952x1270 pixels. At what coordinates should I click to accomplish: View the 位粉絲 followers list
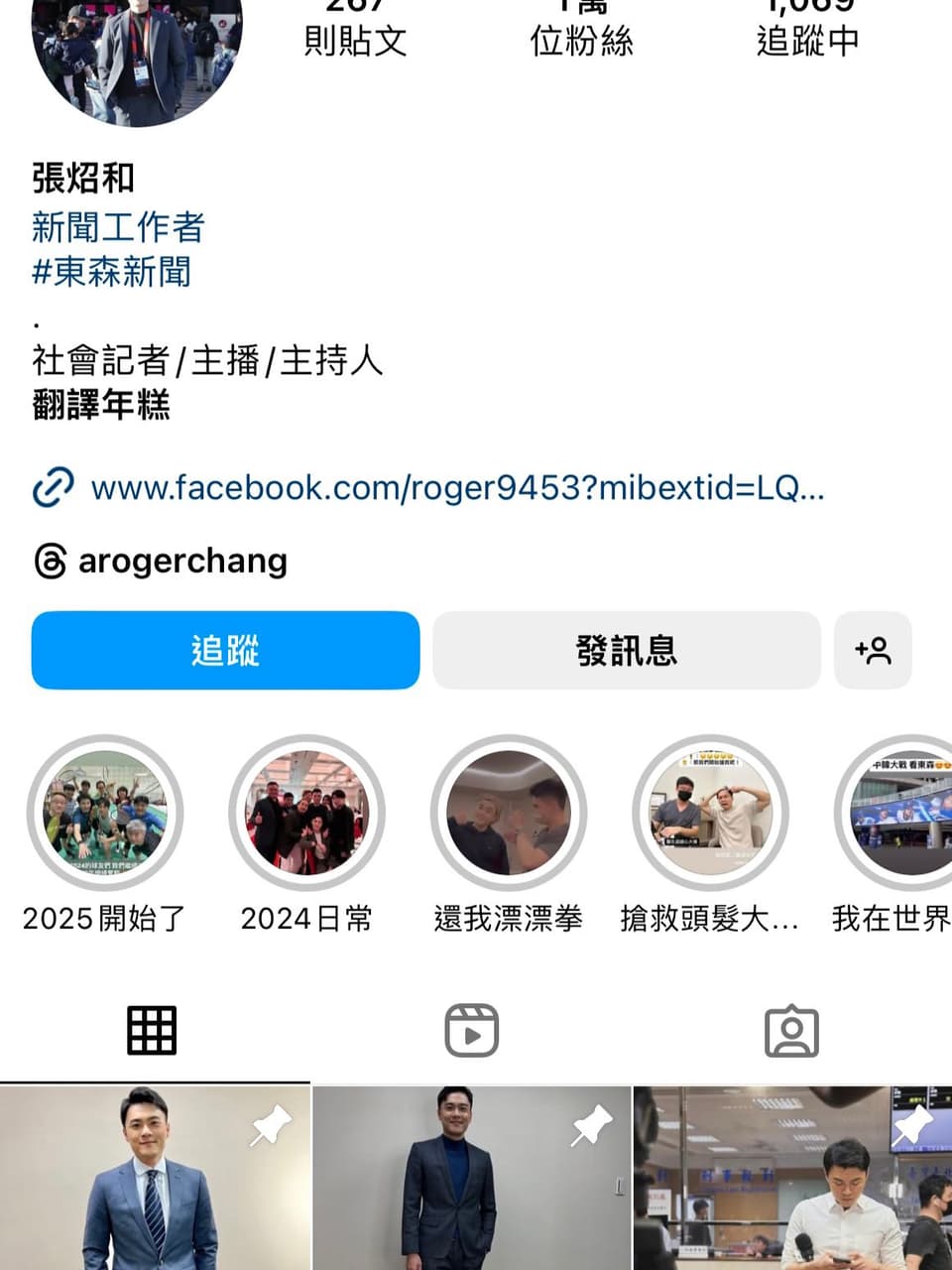(581, 30)
